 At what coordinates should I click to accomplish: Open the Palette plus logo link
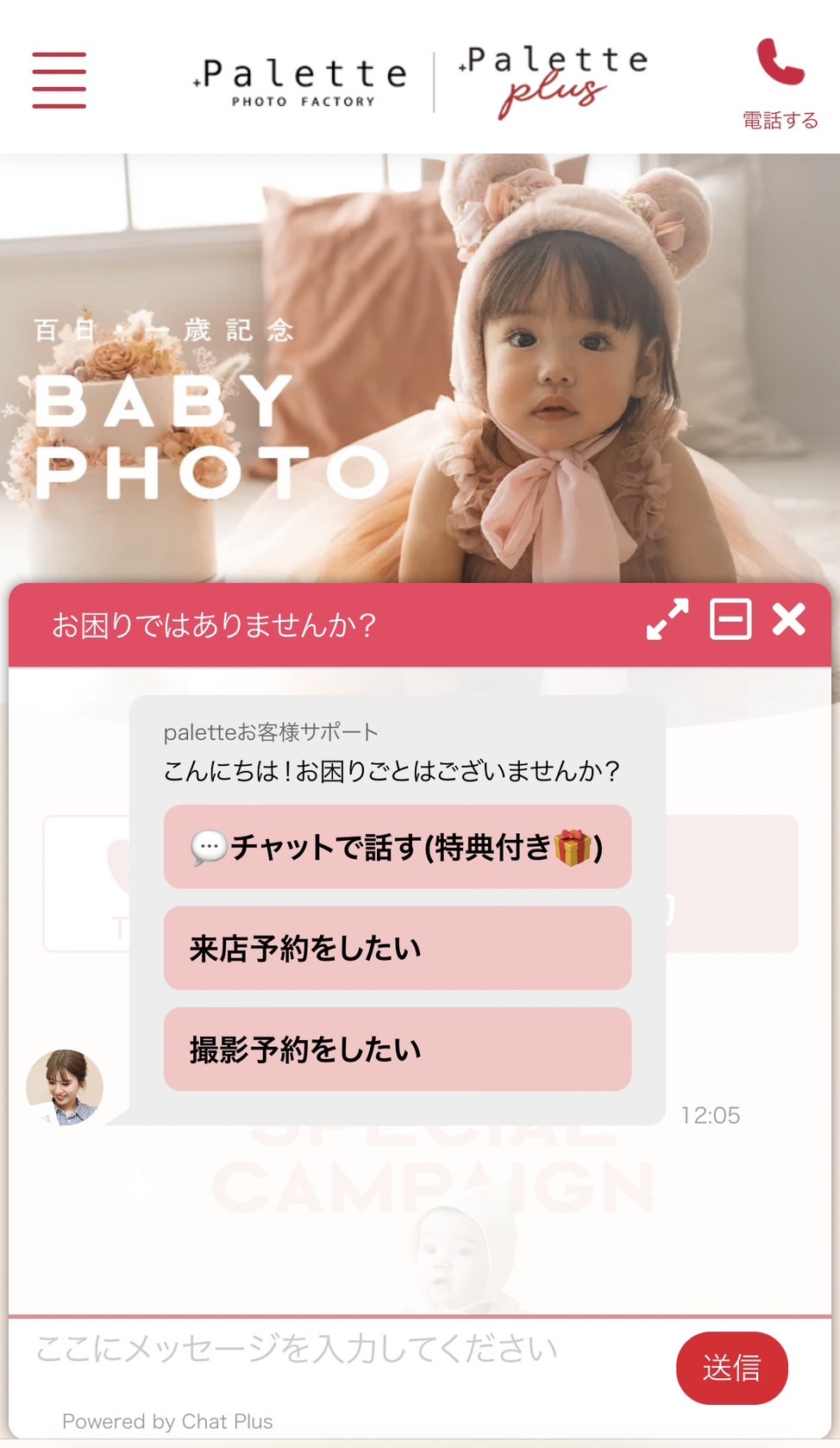[554, 82]
